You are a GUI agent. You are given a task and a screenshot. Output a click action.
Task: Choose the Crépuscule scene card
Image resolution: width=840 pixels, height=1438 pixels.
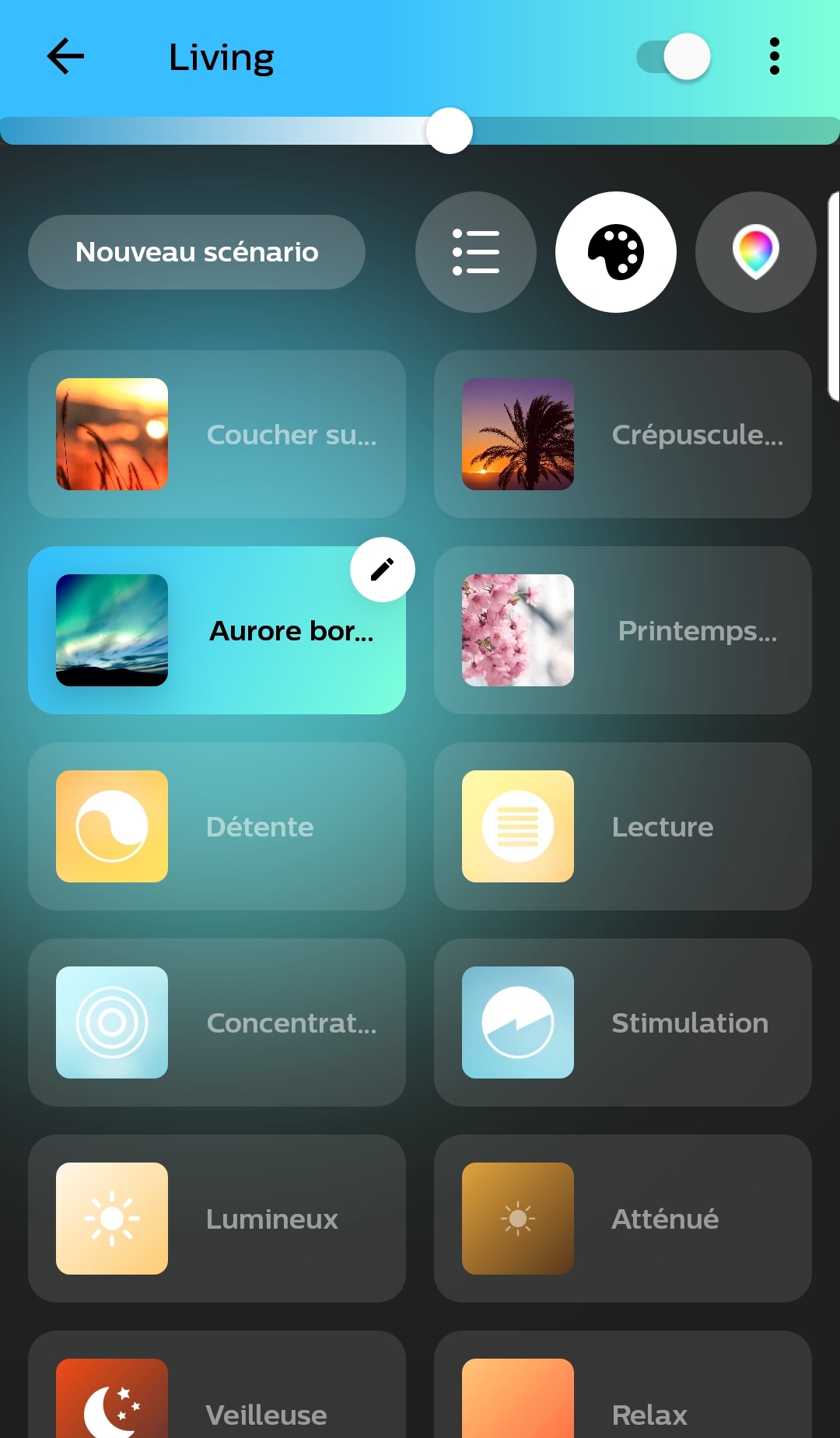point(623,434)
